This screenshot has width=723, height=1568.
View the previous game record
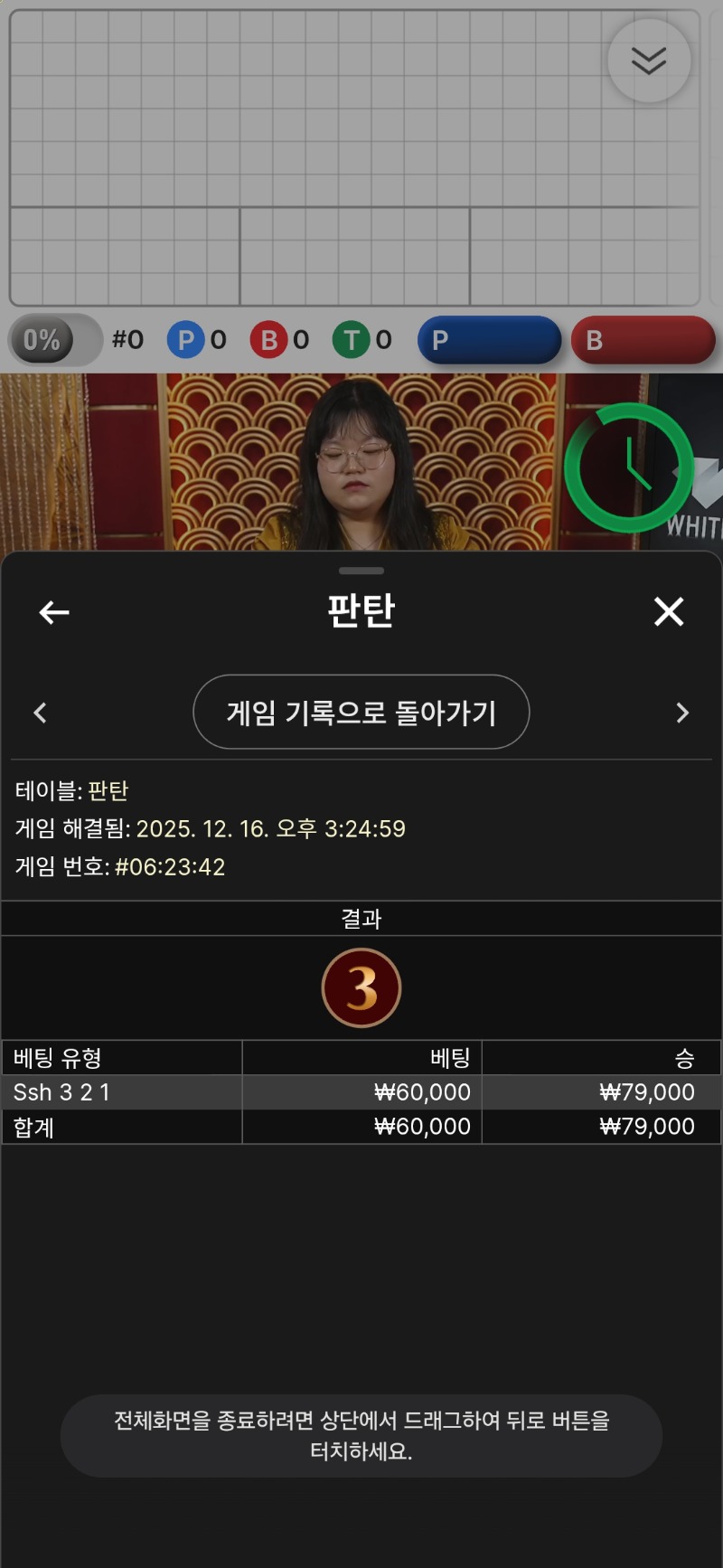[40, 713]
